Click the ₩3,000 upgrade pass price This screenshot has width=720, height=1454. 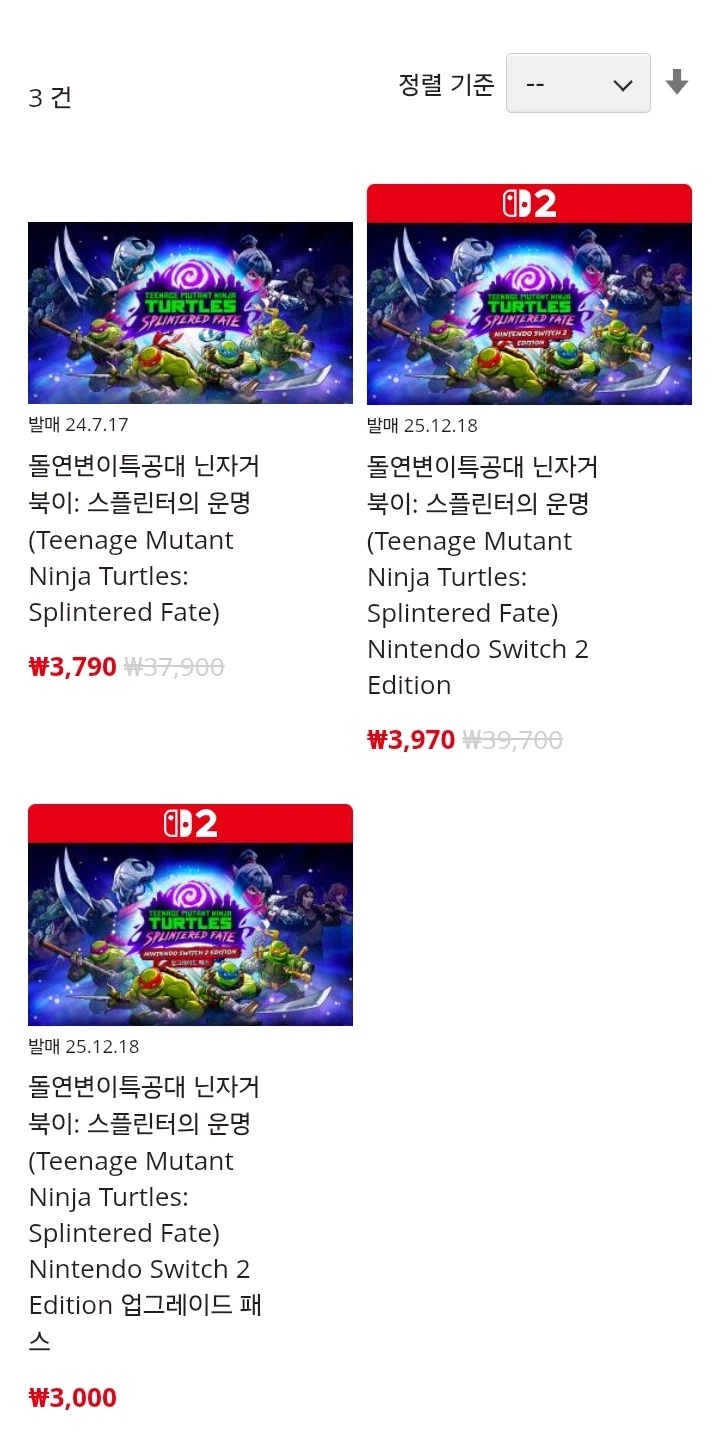click(71, 1396)
